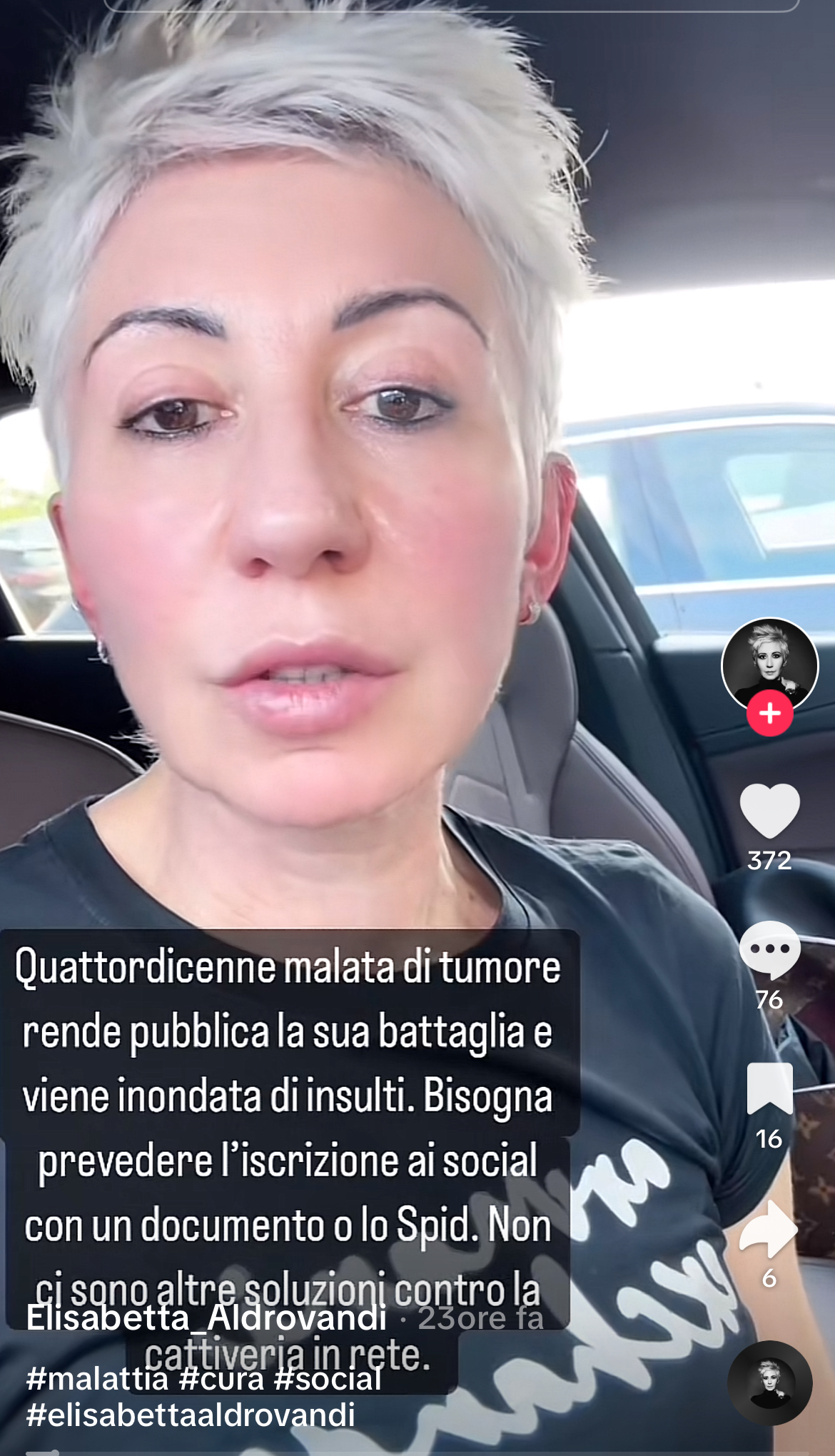Image resolution: width=835 pixels, height=1456 pixels.
Task: Open the spinning sound disc
Action: (x=769, y=1382)
